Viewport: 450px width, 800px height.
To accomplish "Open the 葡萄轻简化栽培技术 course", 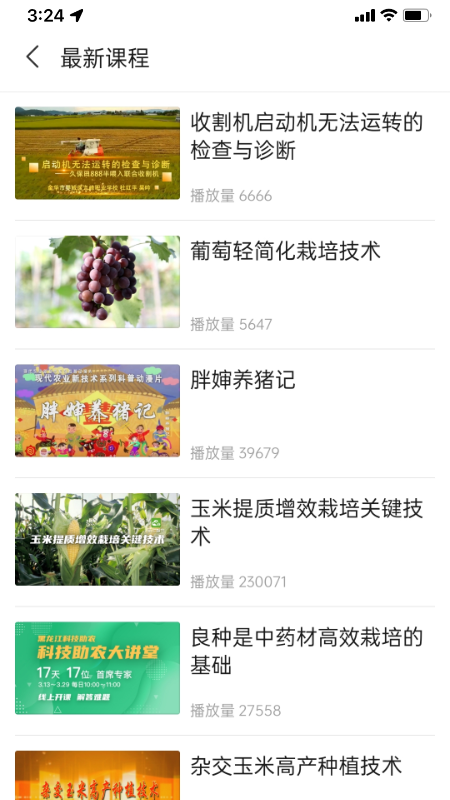I will (225, 285).
